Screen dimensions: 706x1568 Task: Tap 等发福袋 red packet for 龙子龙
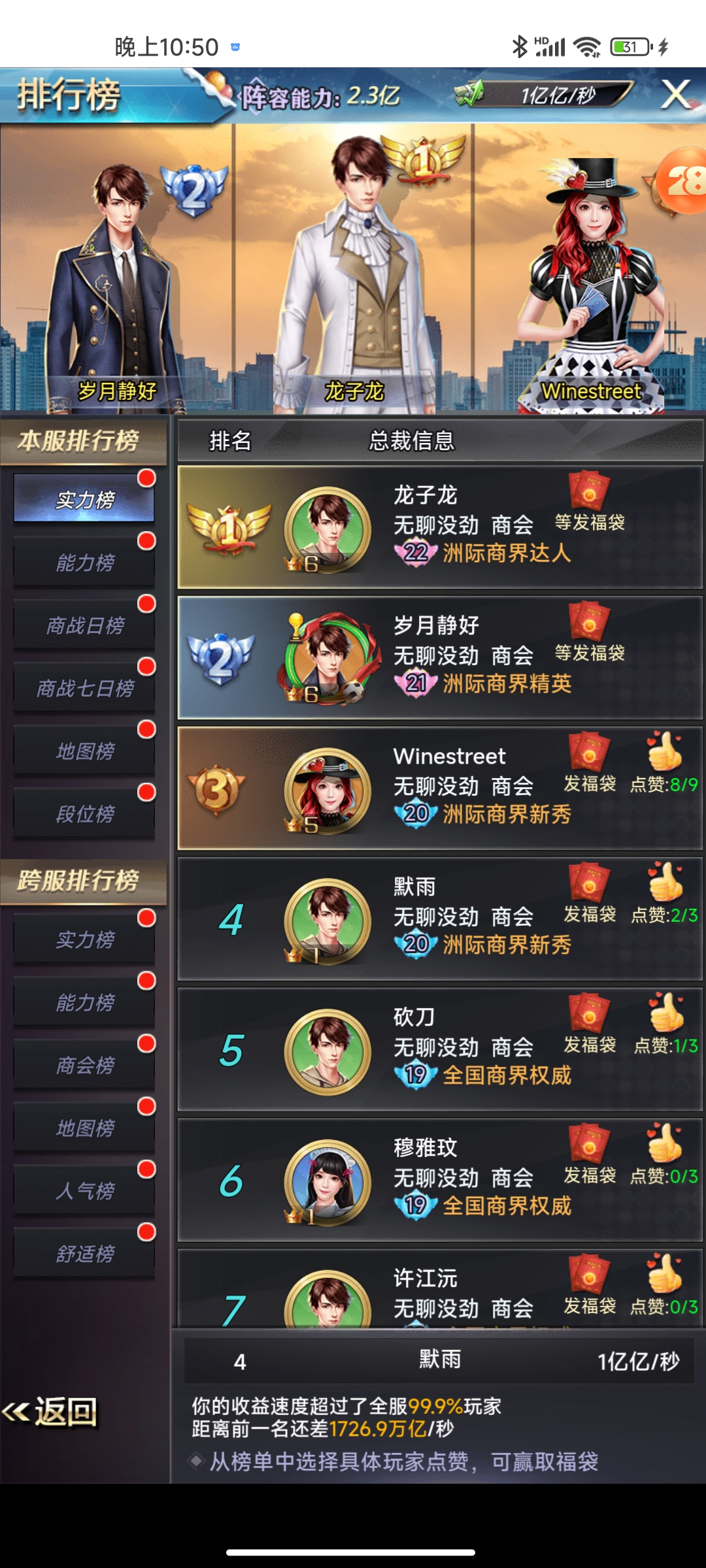click(x=589, y=492)
